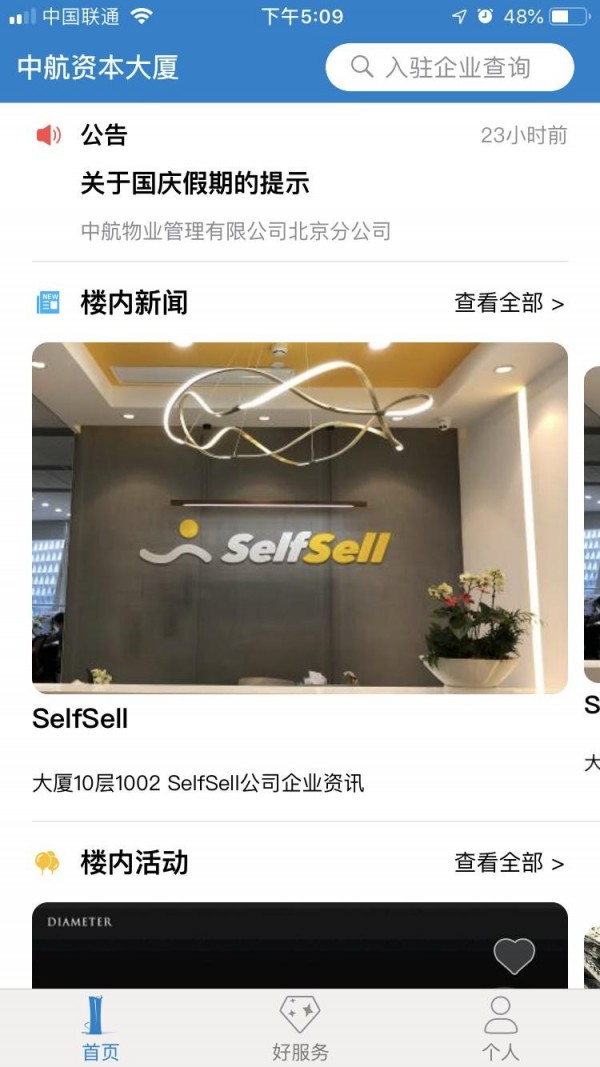Tap the 入驻企业查询 search box

coord(450,68)
